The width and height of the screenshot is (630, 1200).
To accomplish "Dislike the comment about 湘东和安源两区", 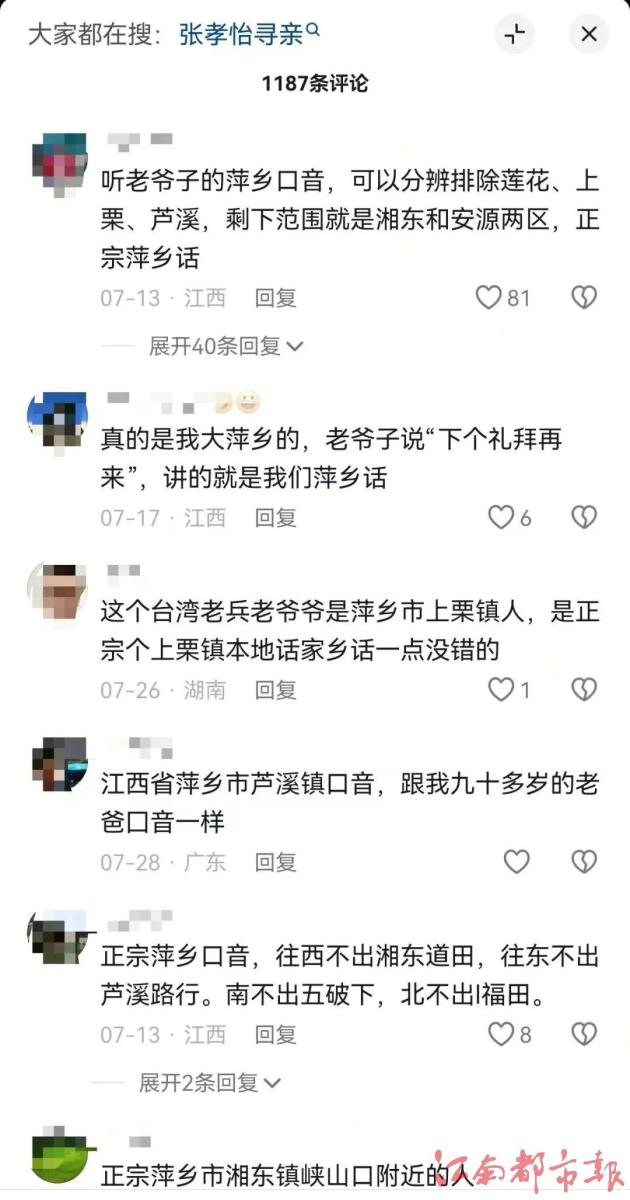I will (x=583, y=297).
